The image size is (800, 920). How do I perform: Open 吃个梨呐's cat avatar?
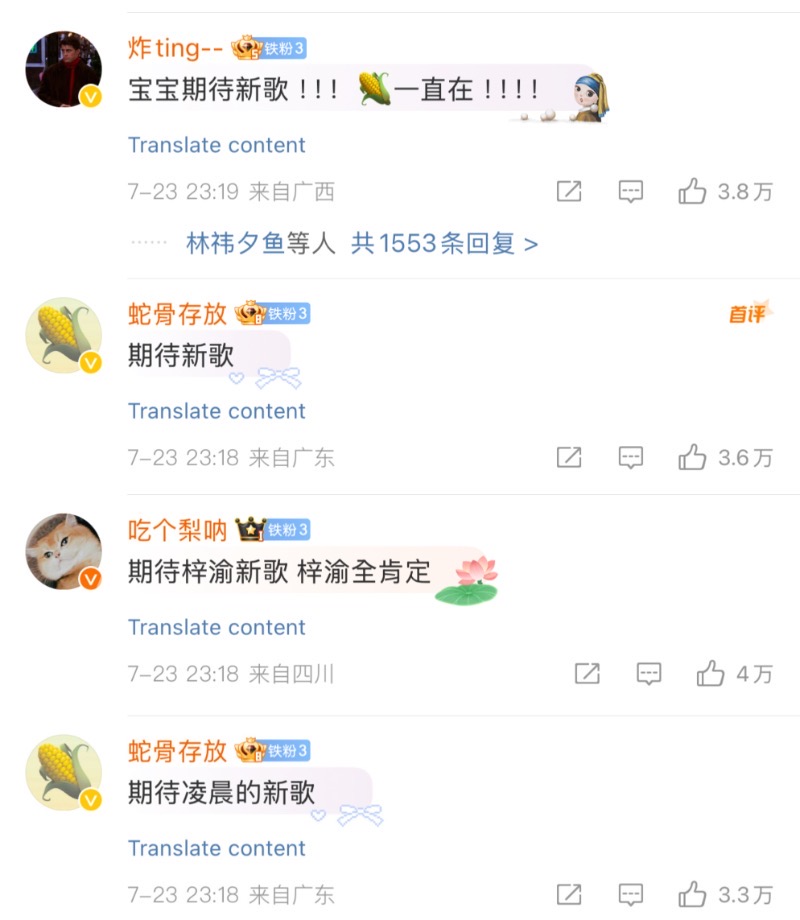(63, 552)
